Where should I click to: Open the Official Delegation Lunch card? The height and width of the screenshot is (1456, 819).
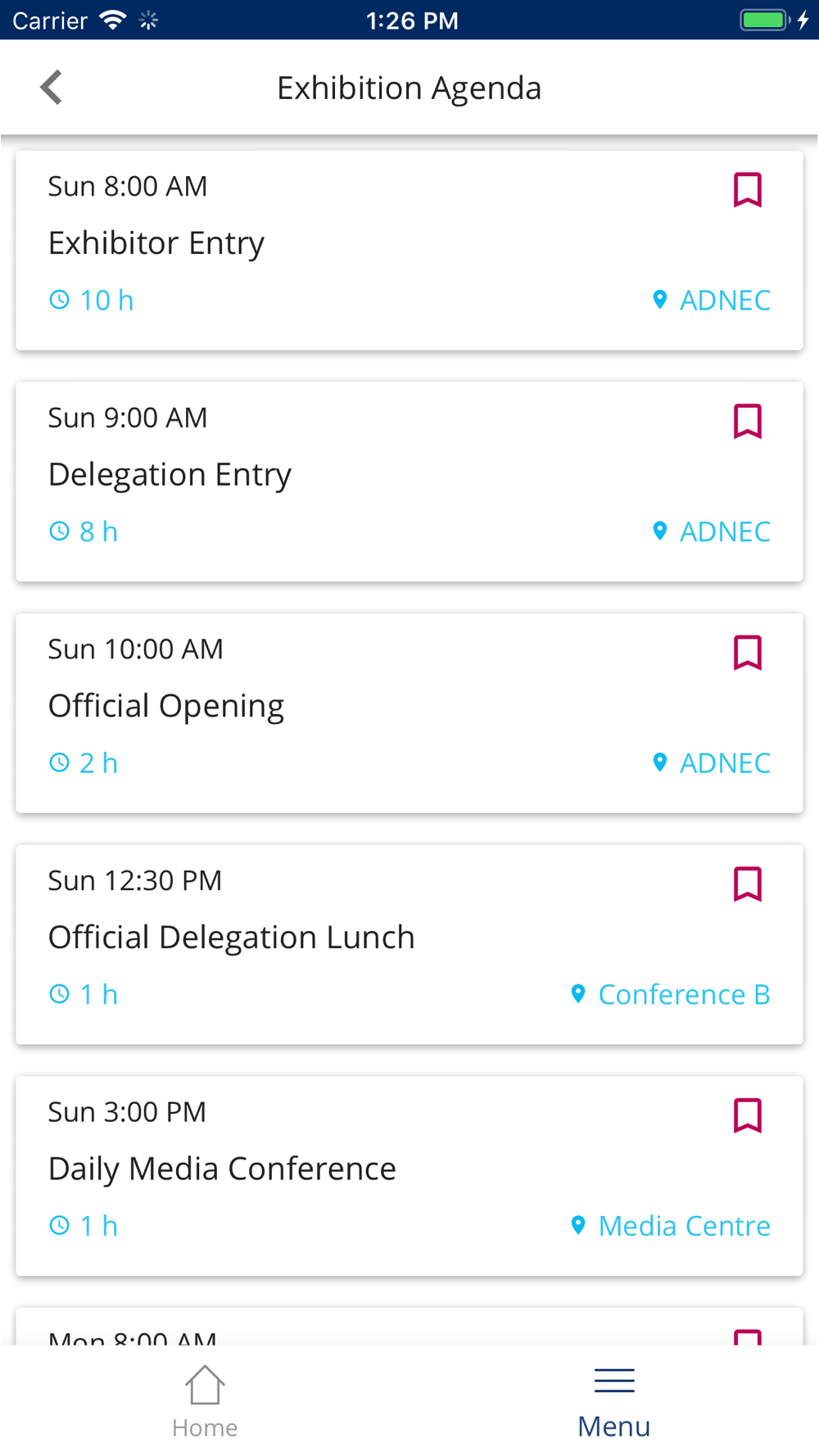409,945
